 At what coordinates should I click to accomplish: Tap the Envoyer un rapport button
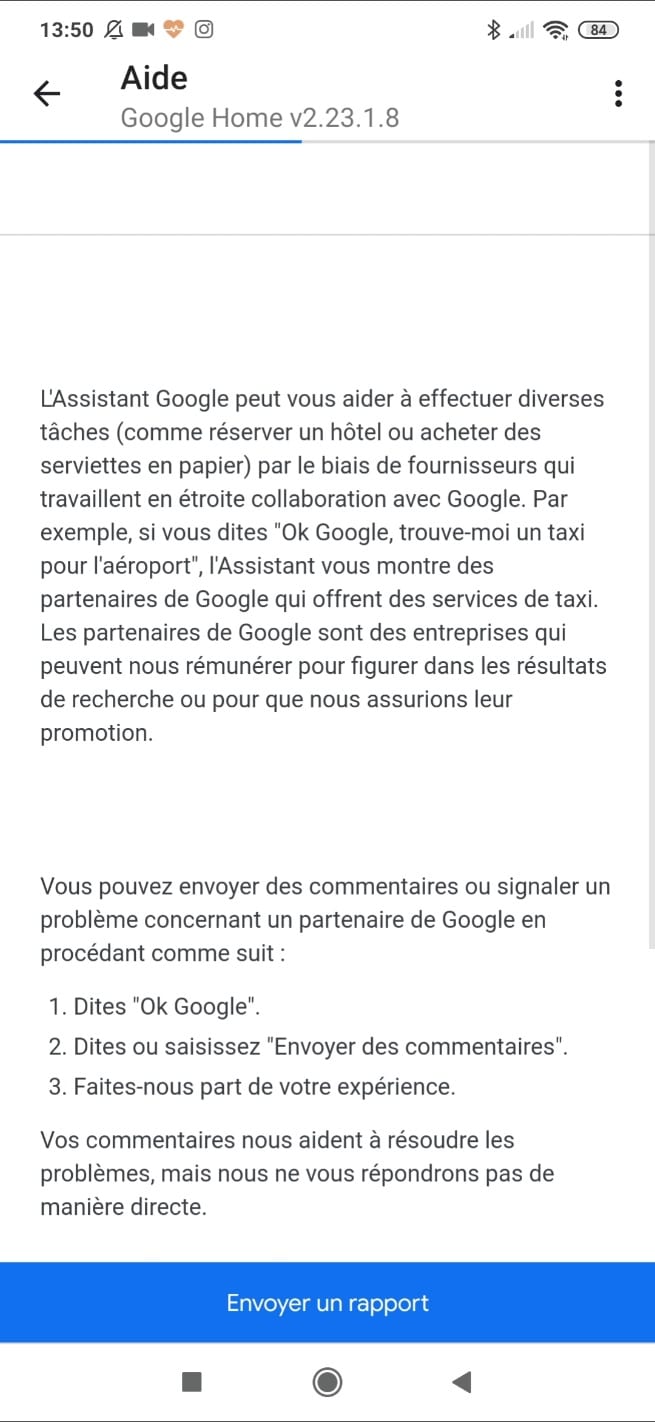[x=327, y=1303]
